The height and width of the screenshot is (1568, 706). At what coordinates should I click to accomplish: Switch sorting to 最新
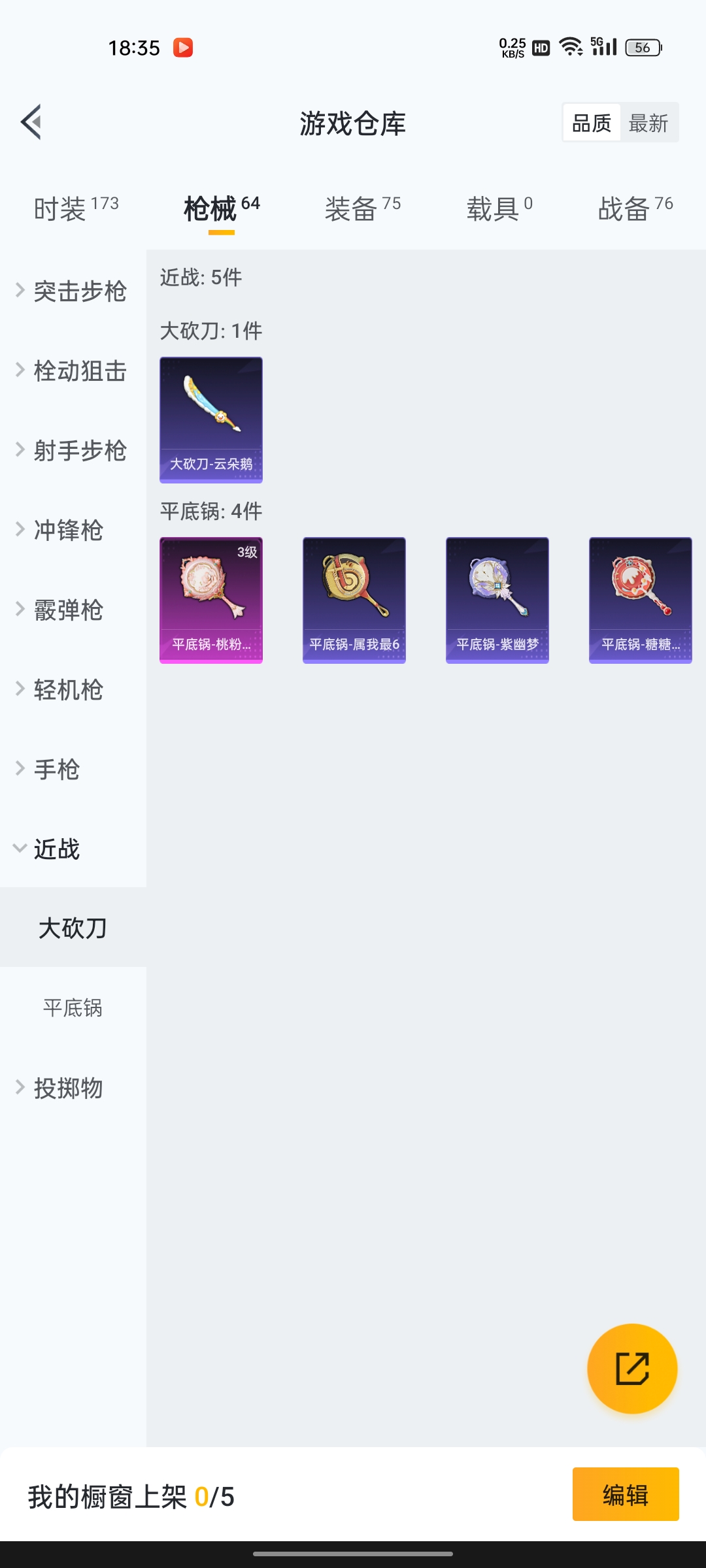click(x=649, y=123)
